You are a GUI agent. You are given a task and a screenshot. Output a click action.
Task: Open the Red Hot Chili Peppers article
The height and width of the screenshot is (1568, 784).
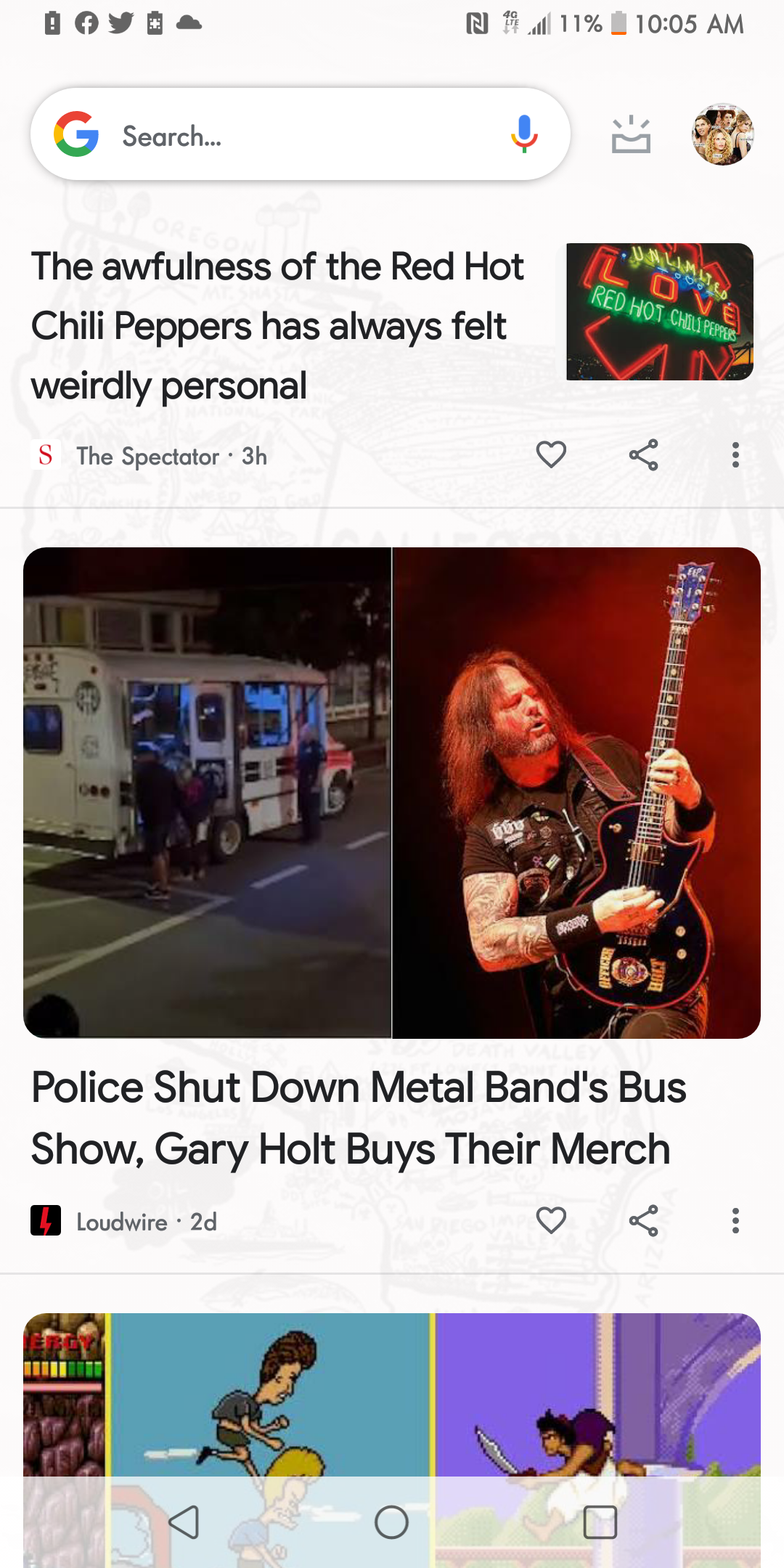pos(277,325)
